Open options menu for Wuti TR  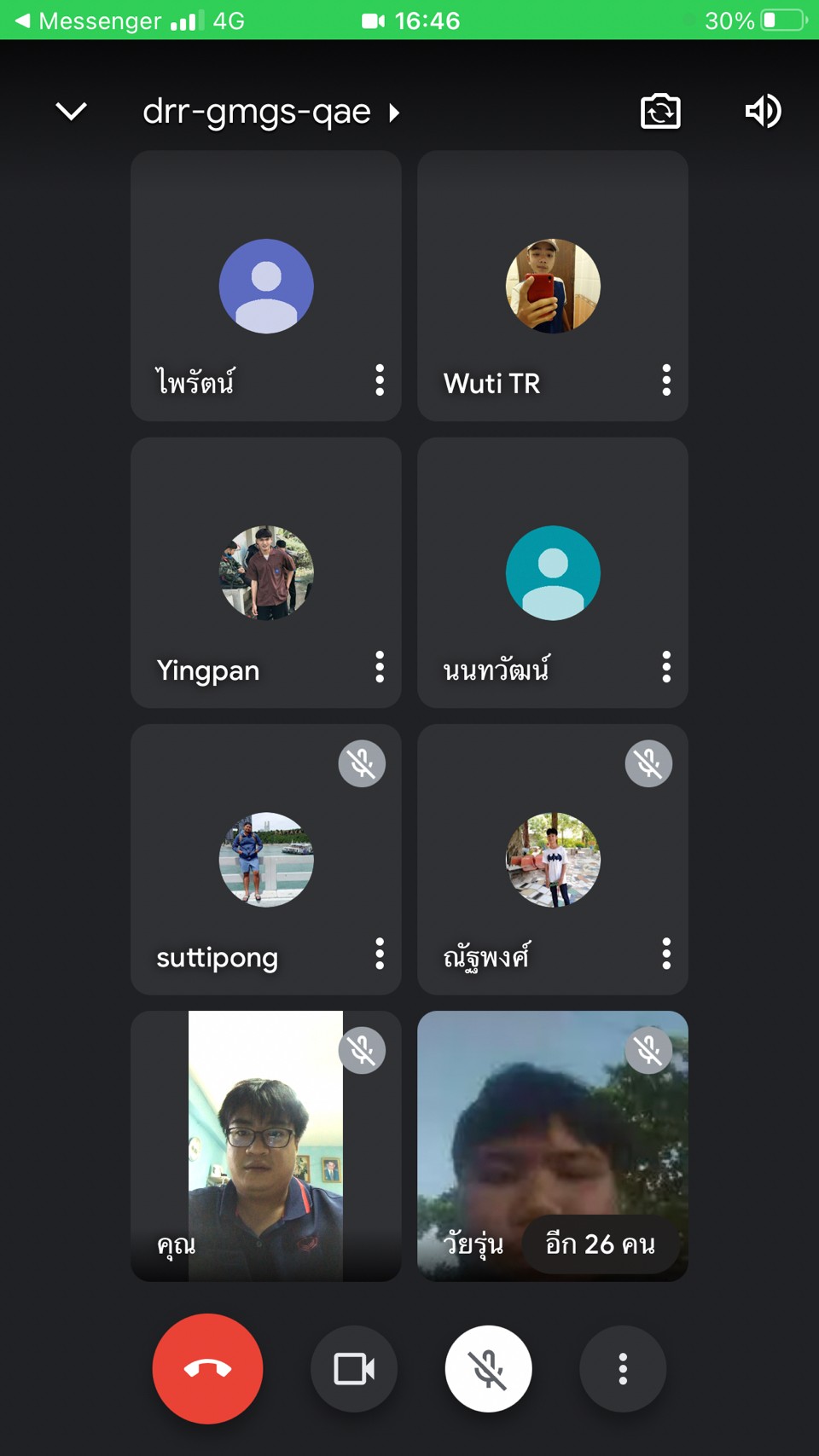[666, 380]
